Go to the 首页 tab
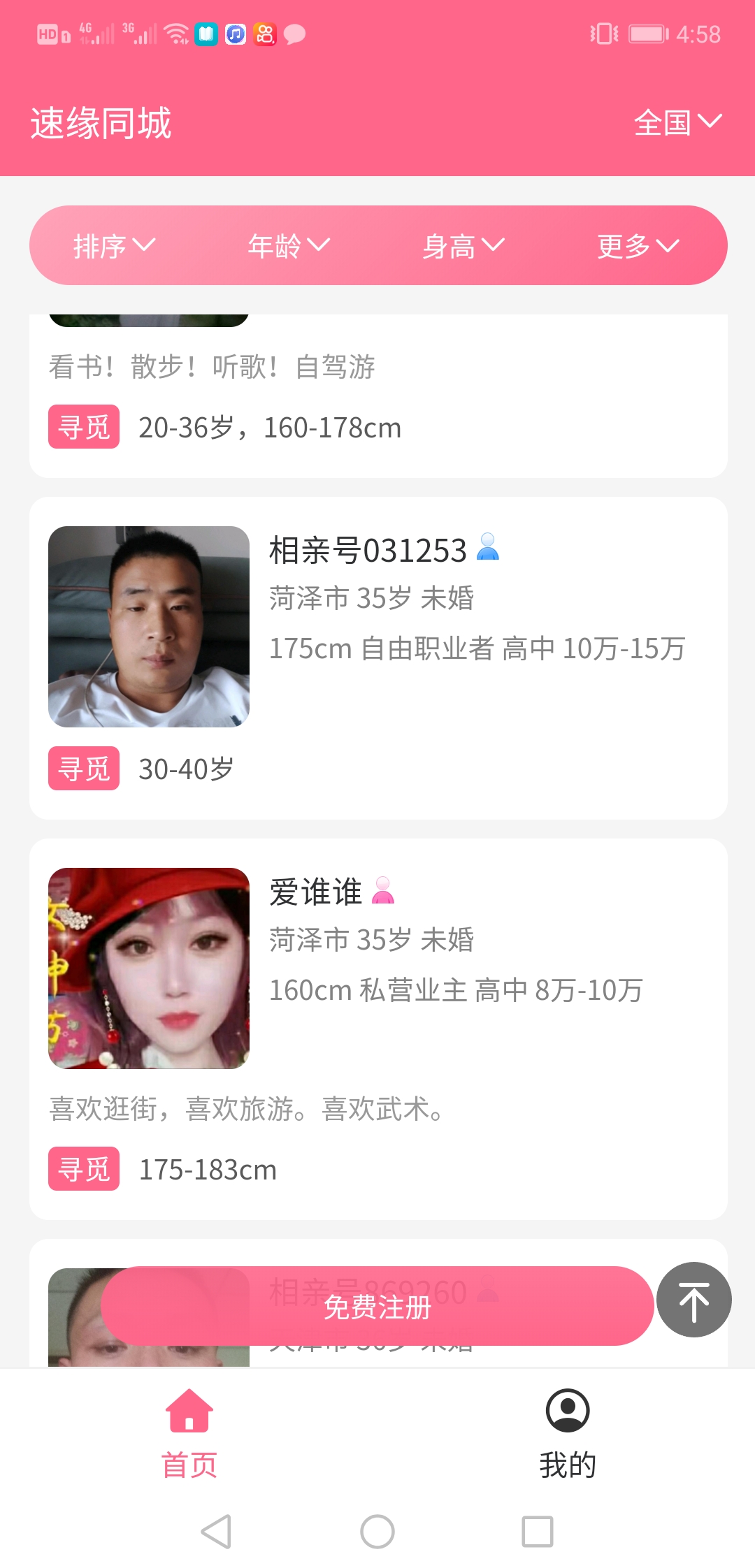Image resolution: width=755 pixels, height=1568 pixels. 189,1434
